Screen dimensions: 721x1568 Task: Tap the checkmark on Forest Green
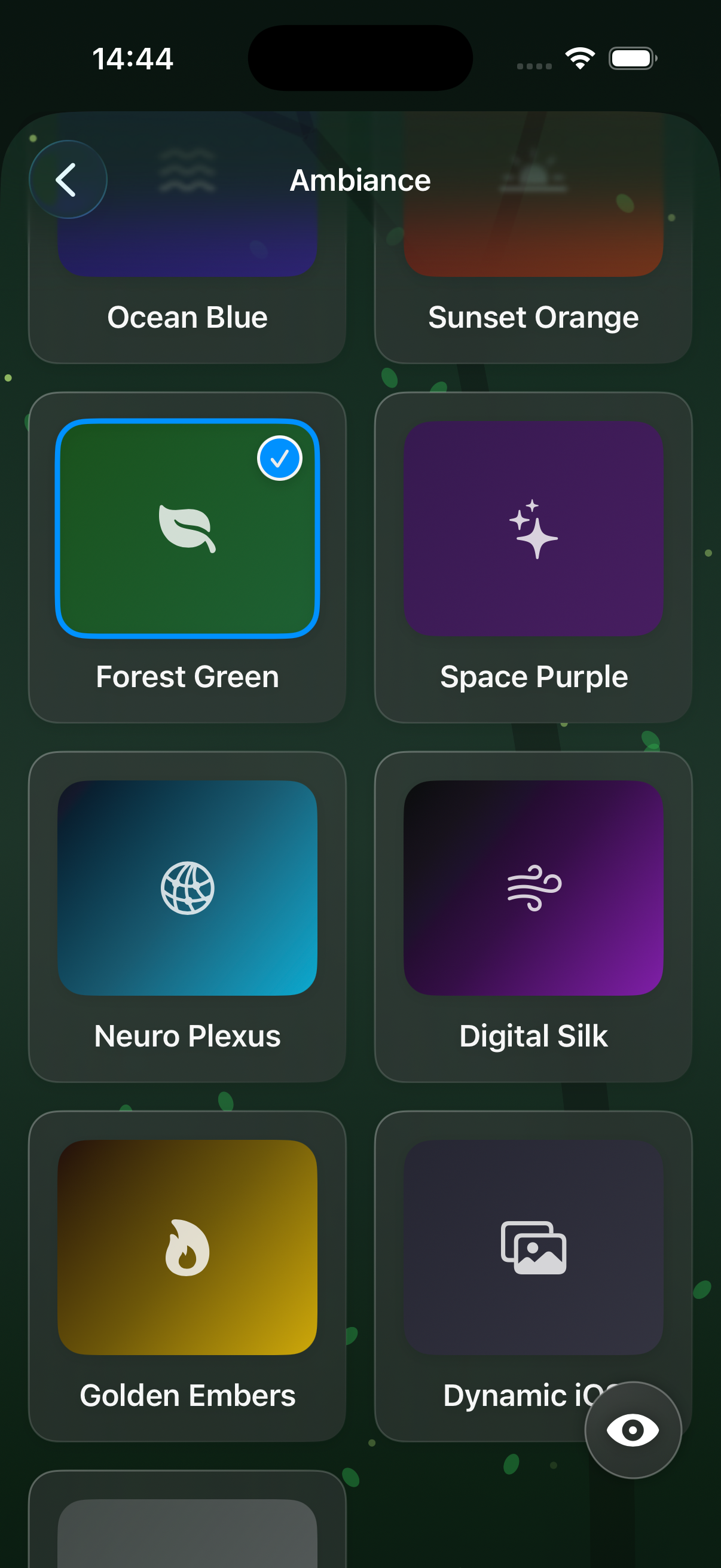pyautogui.click(x=279, y=459)
